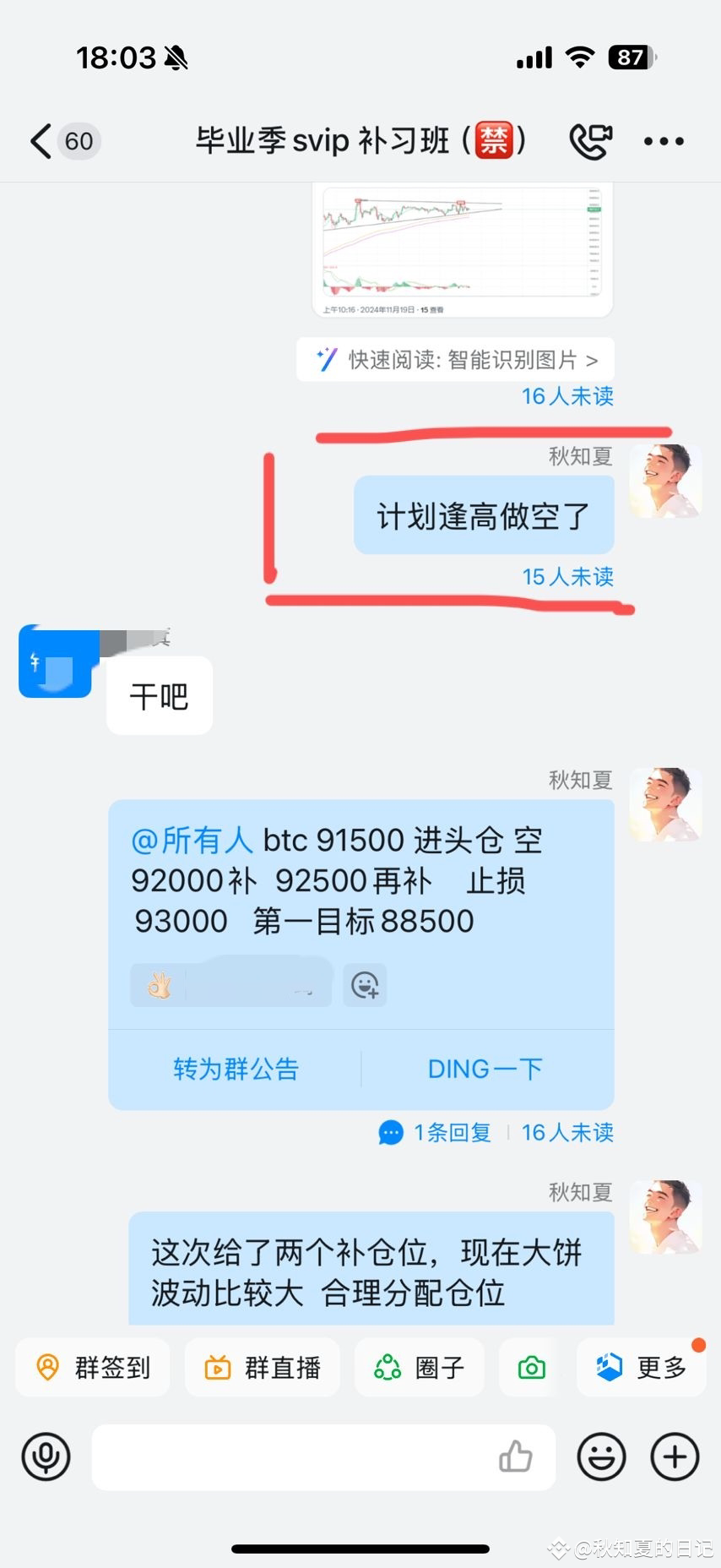Image resolution: width=721 pixels, height=1568 pixels.
Task: Tap the plus icon for more attachments
Action: click(x=674, y=1457)
